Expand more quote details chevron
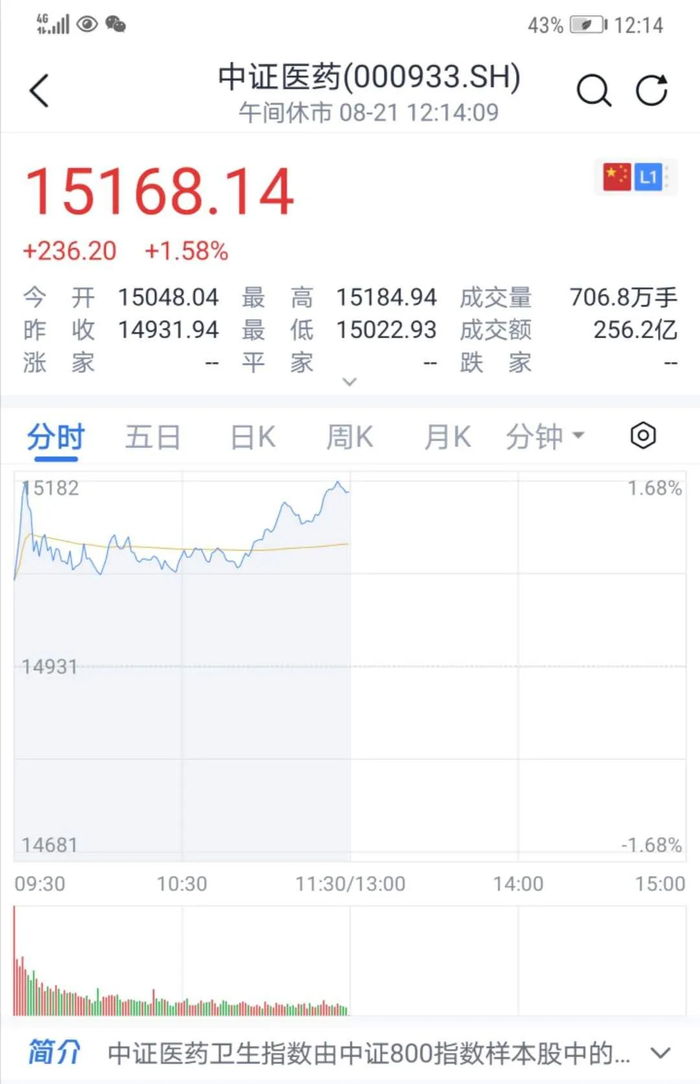 pyautogui.click(x=349, y=383)
